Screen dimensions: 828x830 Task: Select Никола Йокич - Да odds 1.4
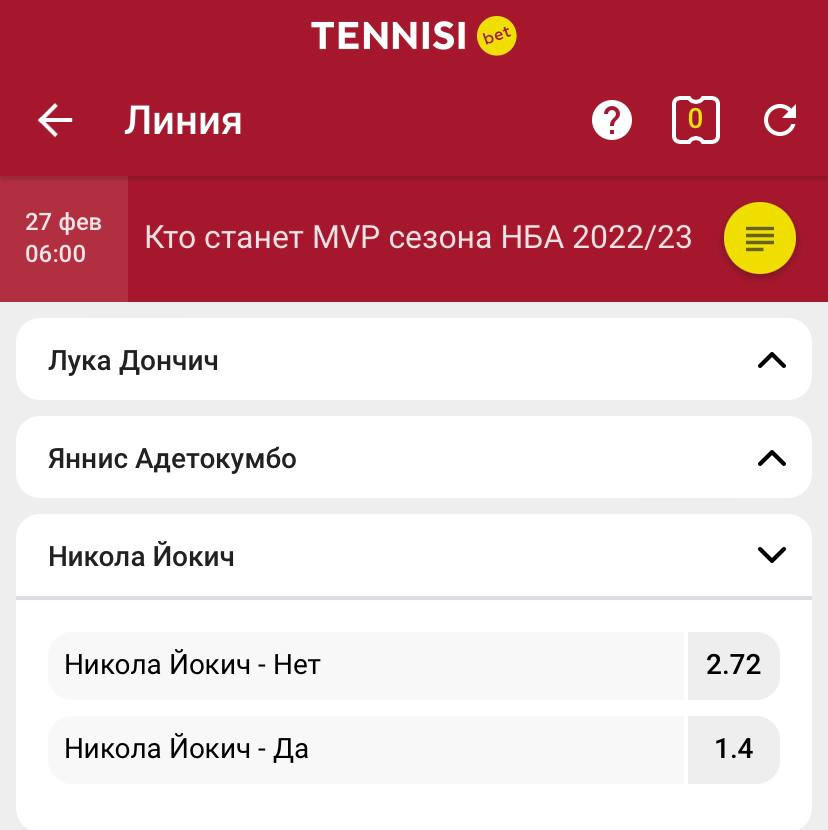click(733, 749)
